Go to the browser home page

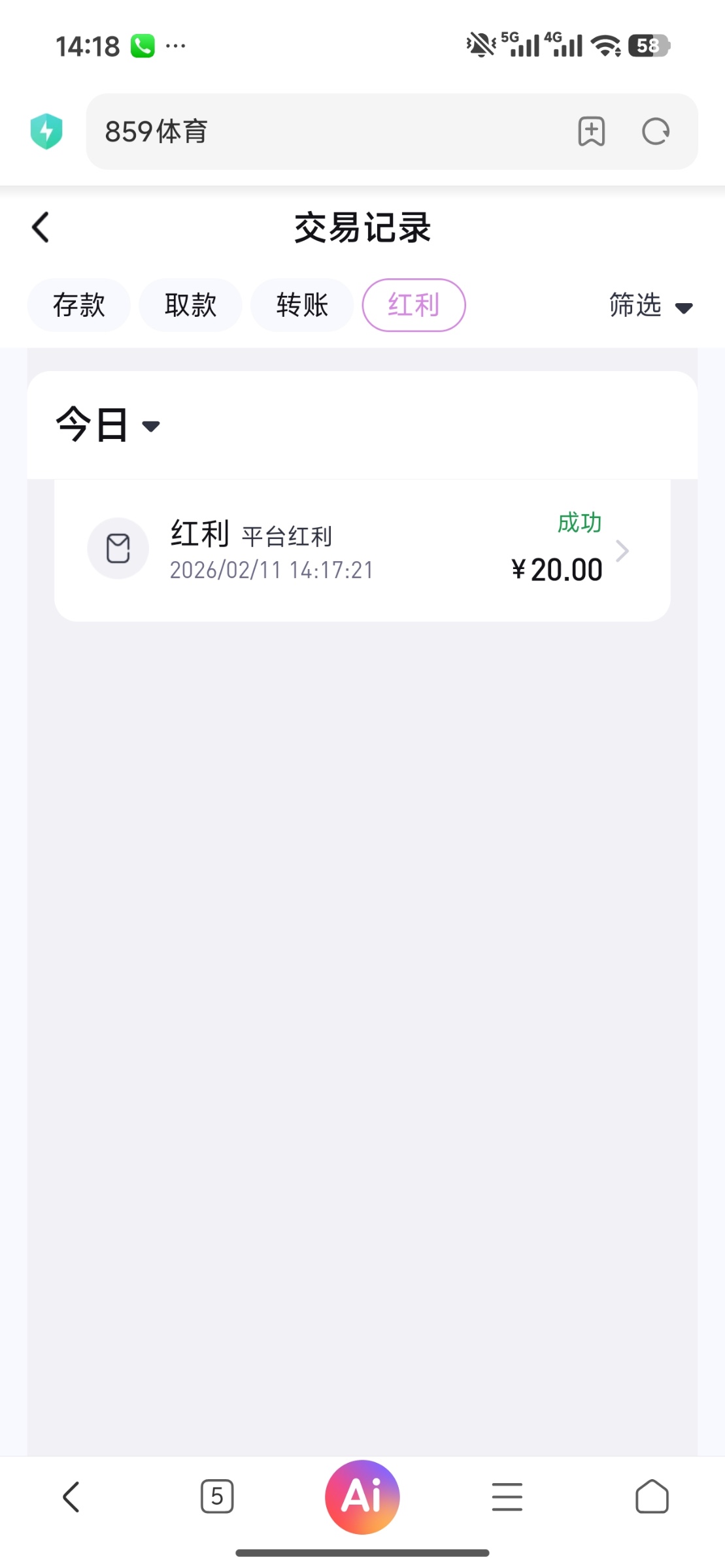point(652,1497)
